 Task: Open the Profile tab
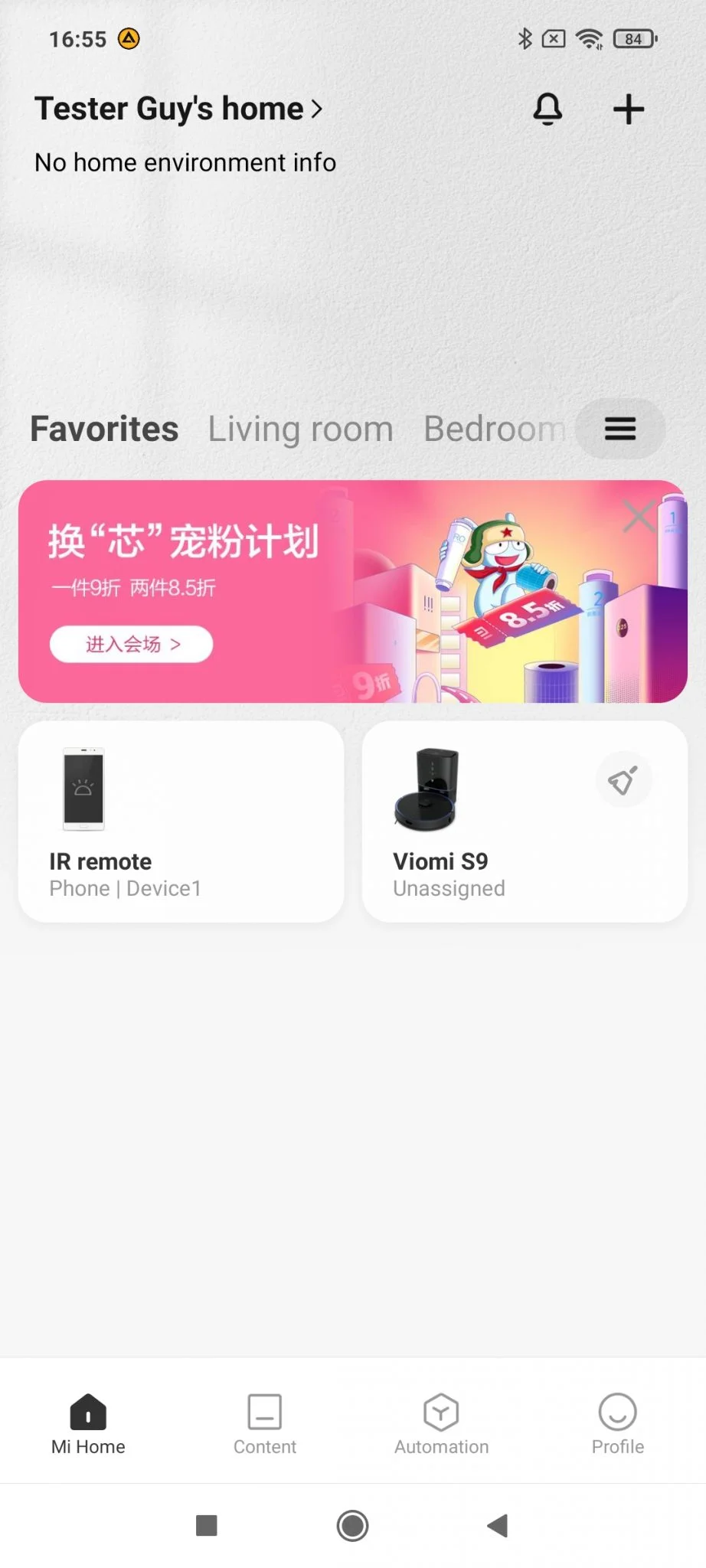coord(617,1424)
